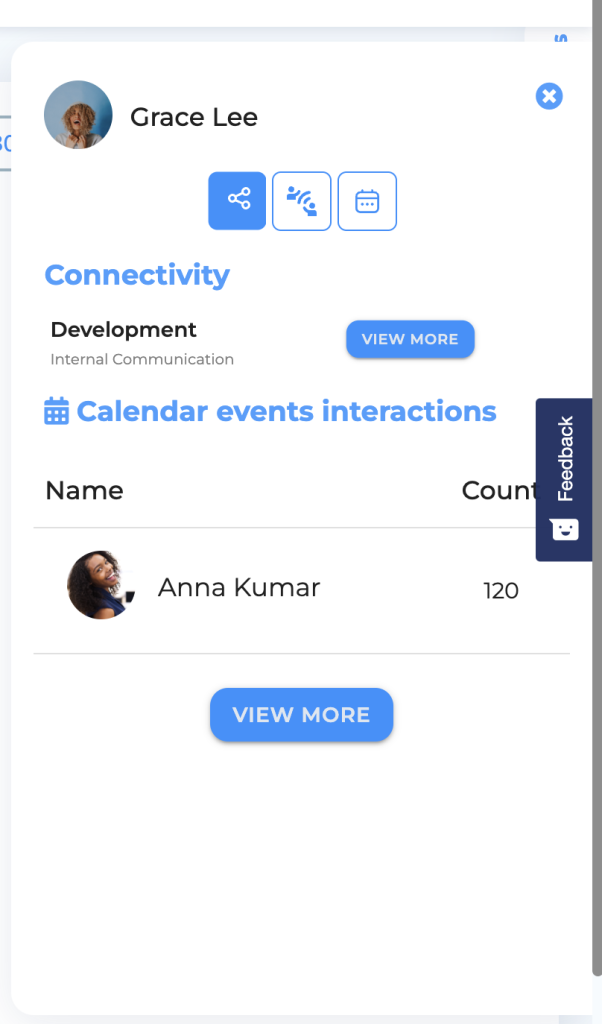Open the Feedback side tab

(564, 479)
